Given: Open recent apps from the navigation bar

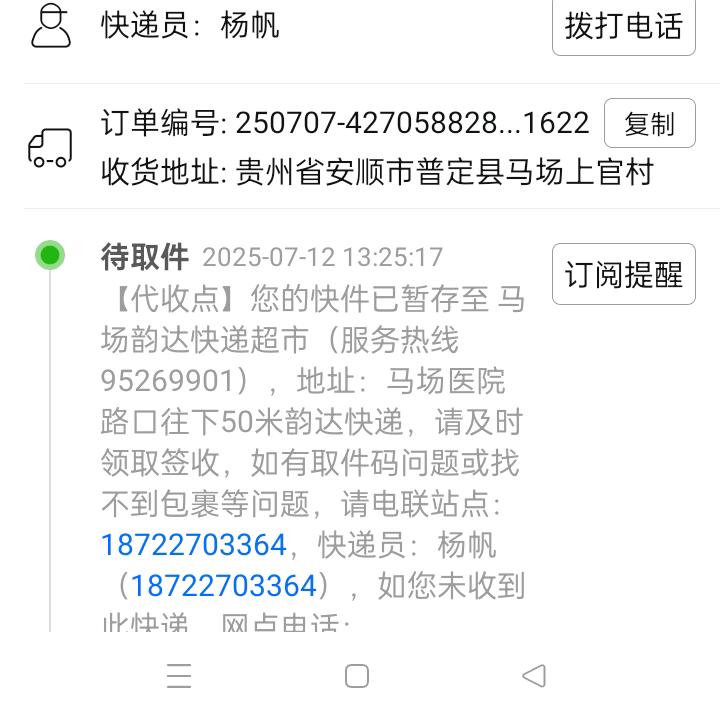Looking at the screenshot, I should click(179, 676).
